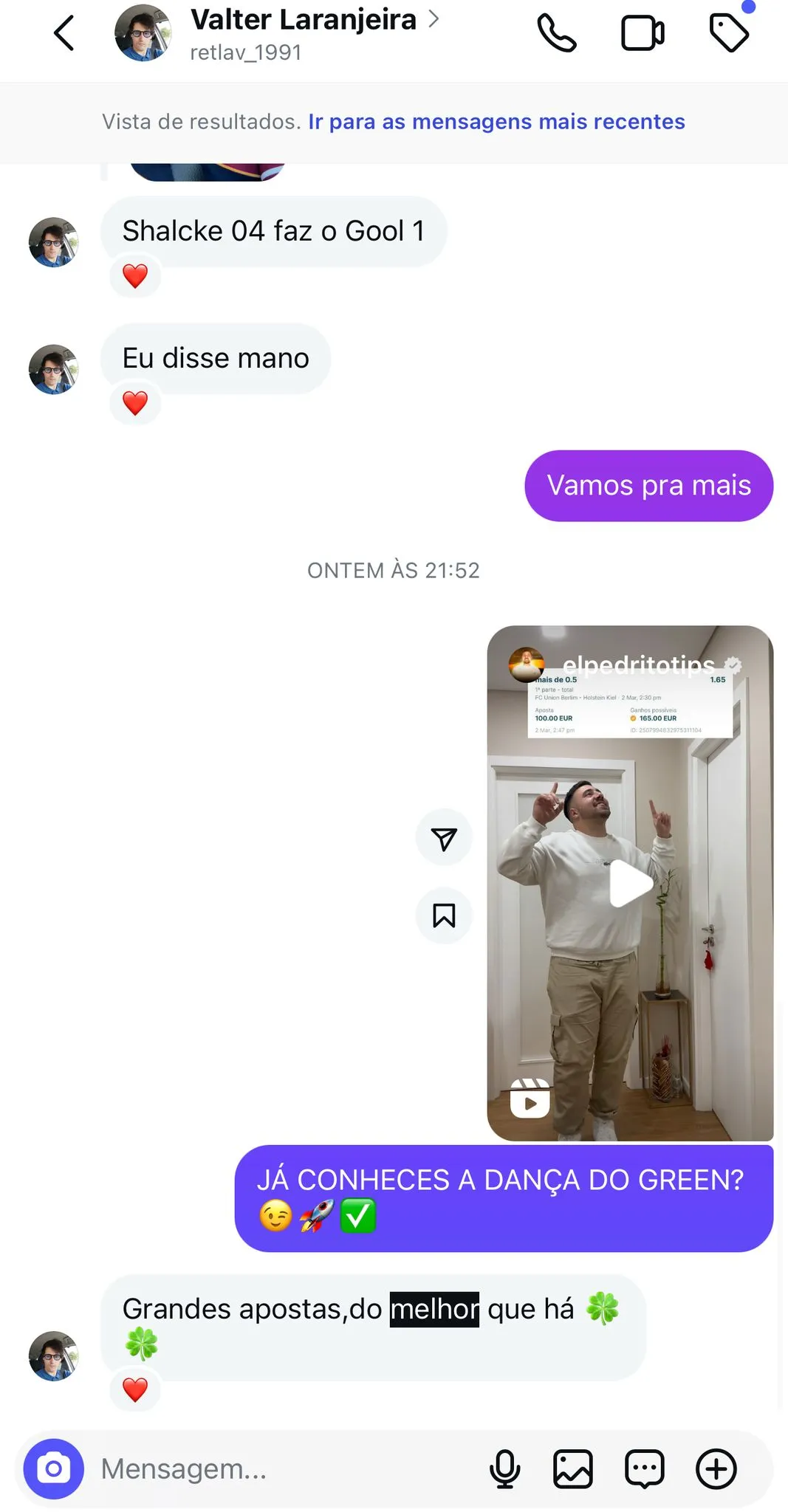
Task: Save the shared reel with the bookmark icon
Action: [x=444, y=915]
